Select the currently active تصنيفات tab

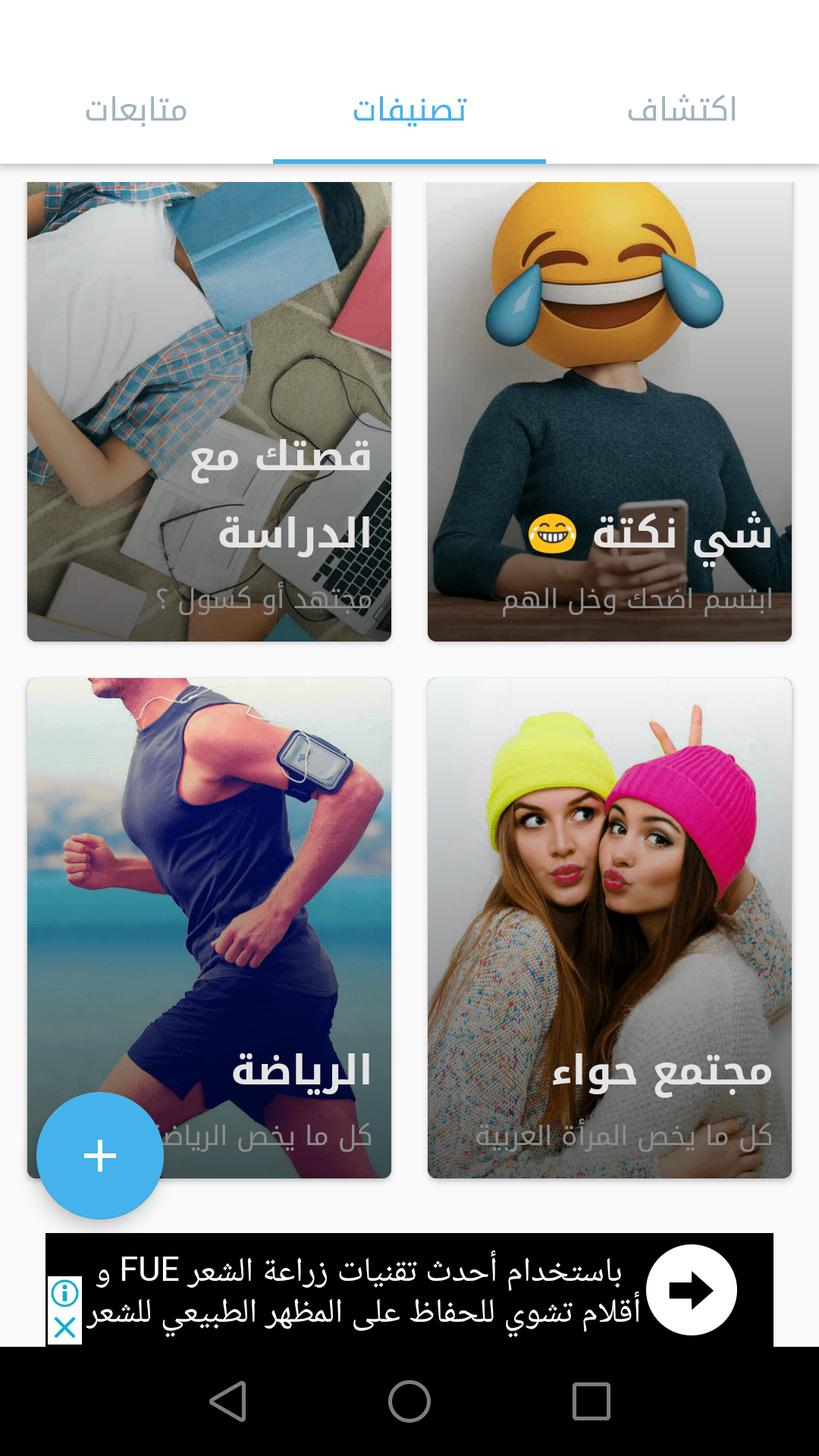409,110
